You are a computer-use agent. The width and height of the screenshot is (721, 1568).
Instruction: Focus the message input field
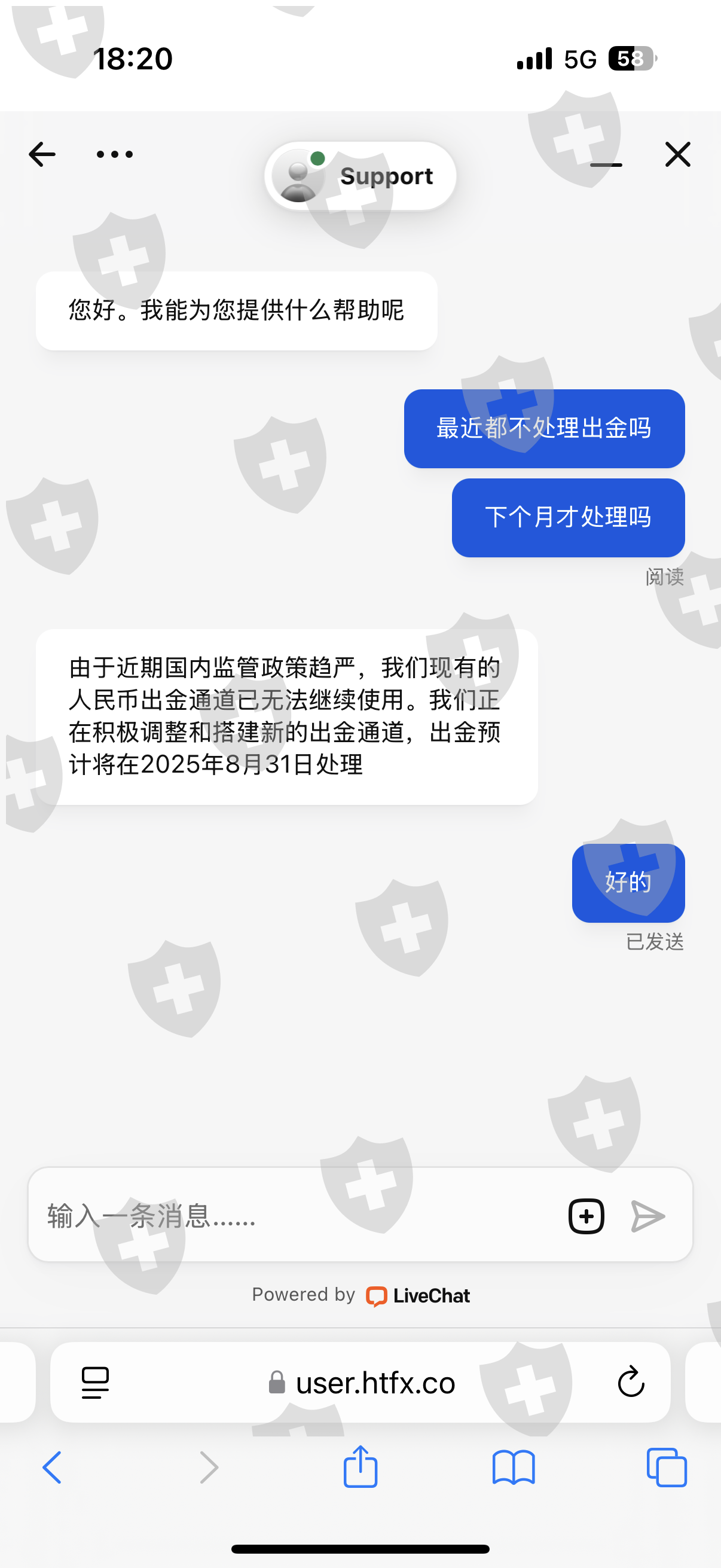(x=298, y=1216)
